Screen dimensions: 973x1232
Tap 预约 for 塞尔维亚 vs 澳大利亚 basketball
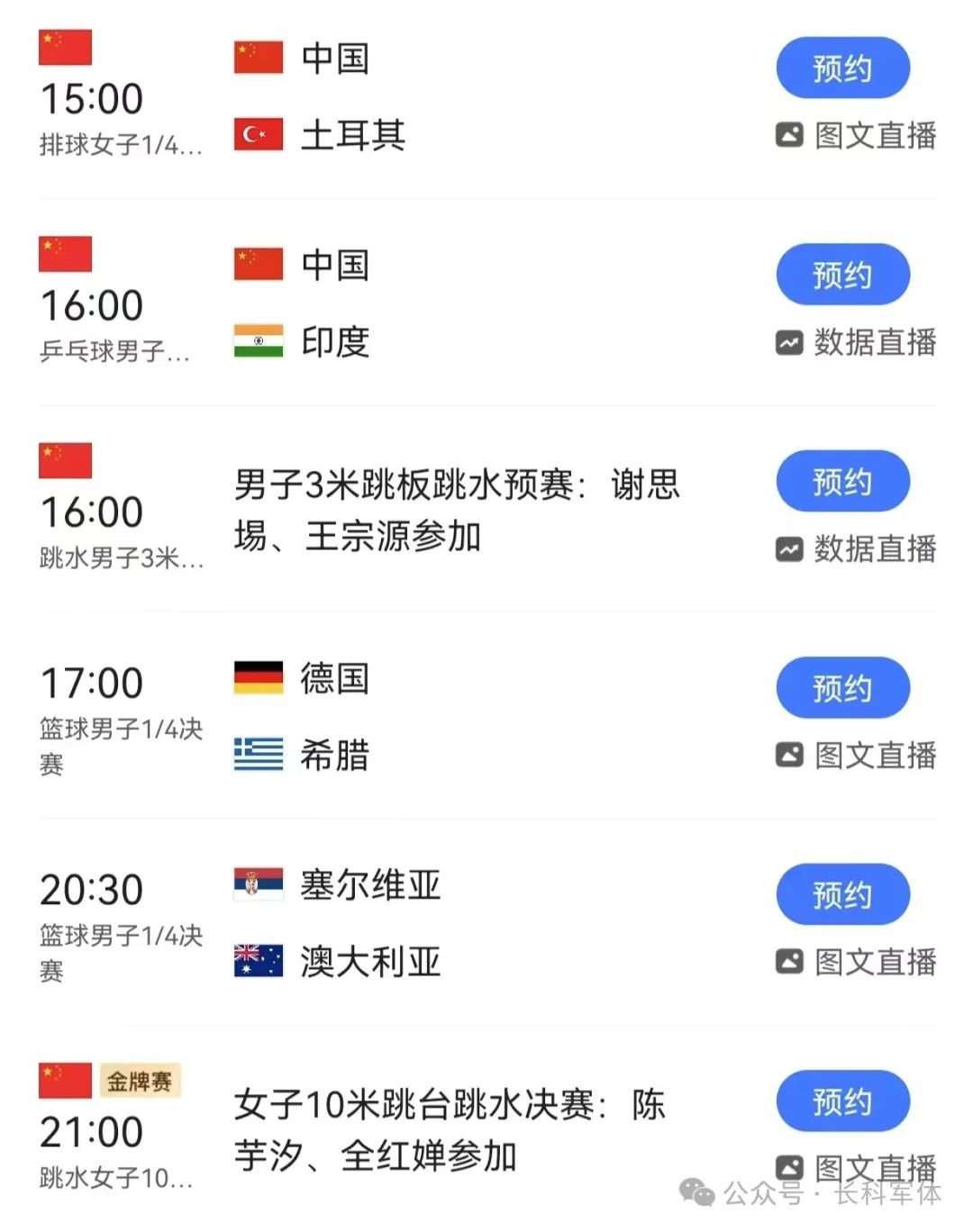tap(842, 894)
